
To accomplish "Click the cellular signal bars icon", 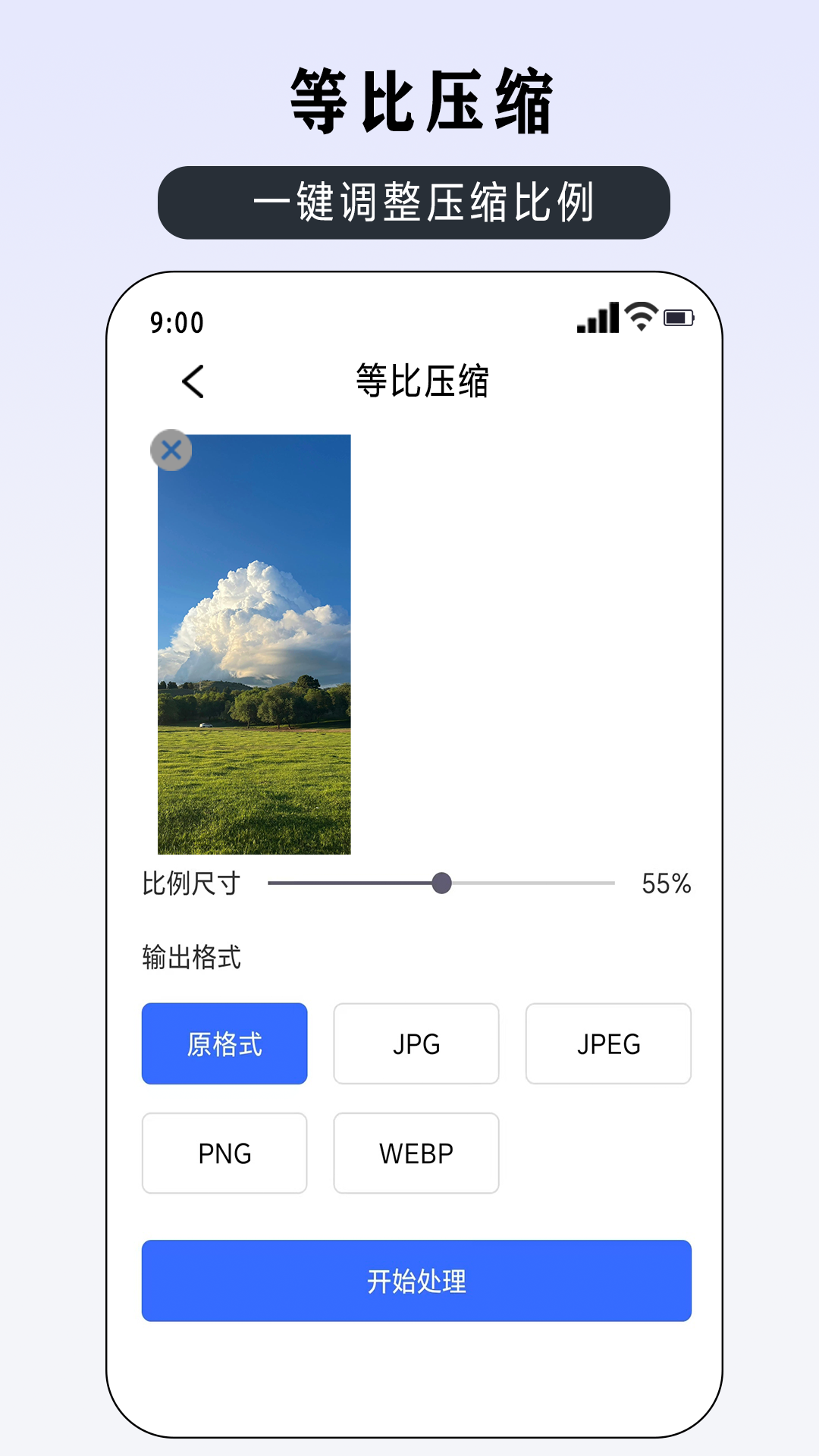I will (x=596, y=320).
